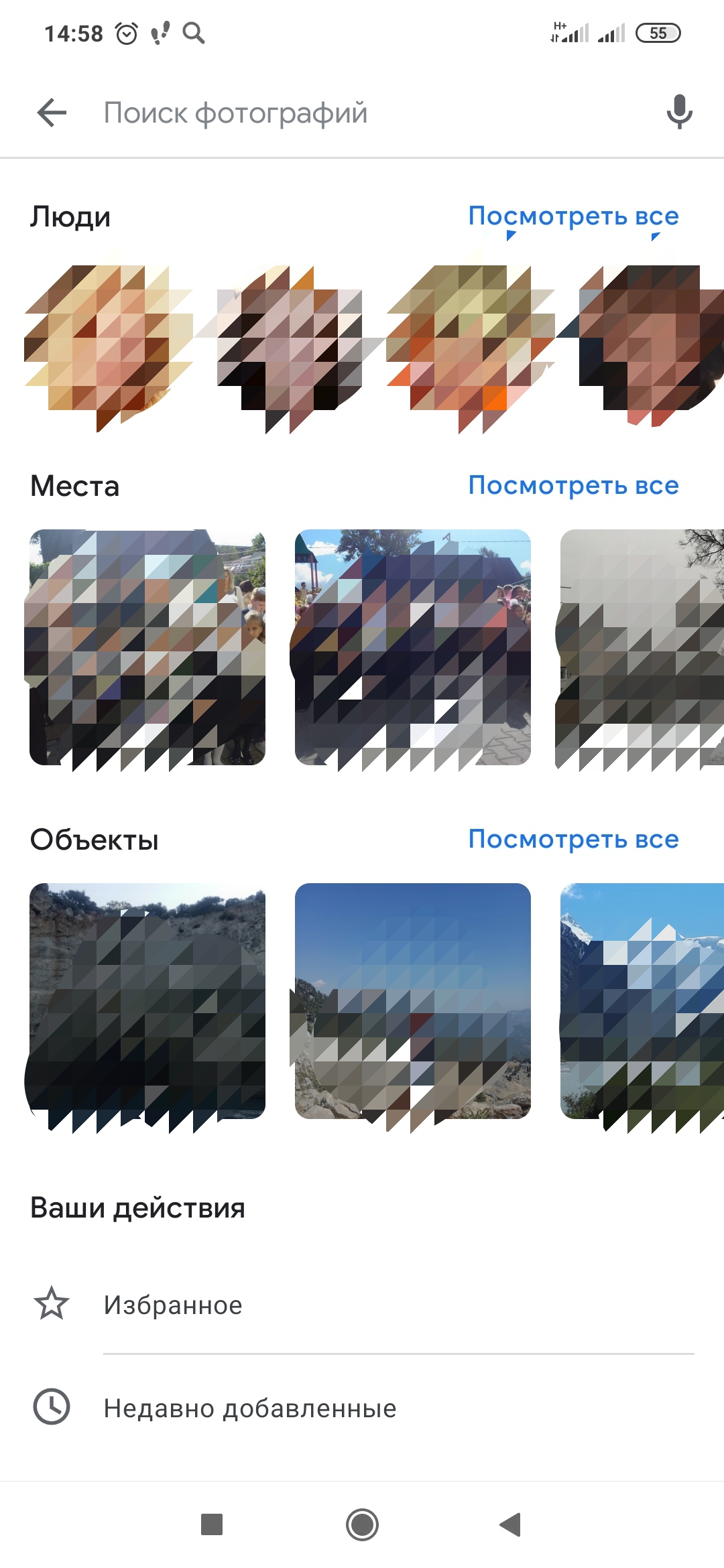
Task: Go back using the arrow in search bar
Action: (x=52, y=113)
